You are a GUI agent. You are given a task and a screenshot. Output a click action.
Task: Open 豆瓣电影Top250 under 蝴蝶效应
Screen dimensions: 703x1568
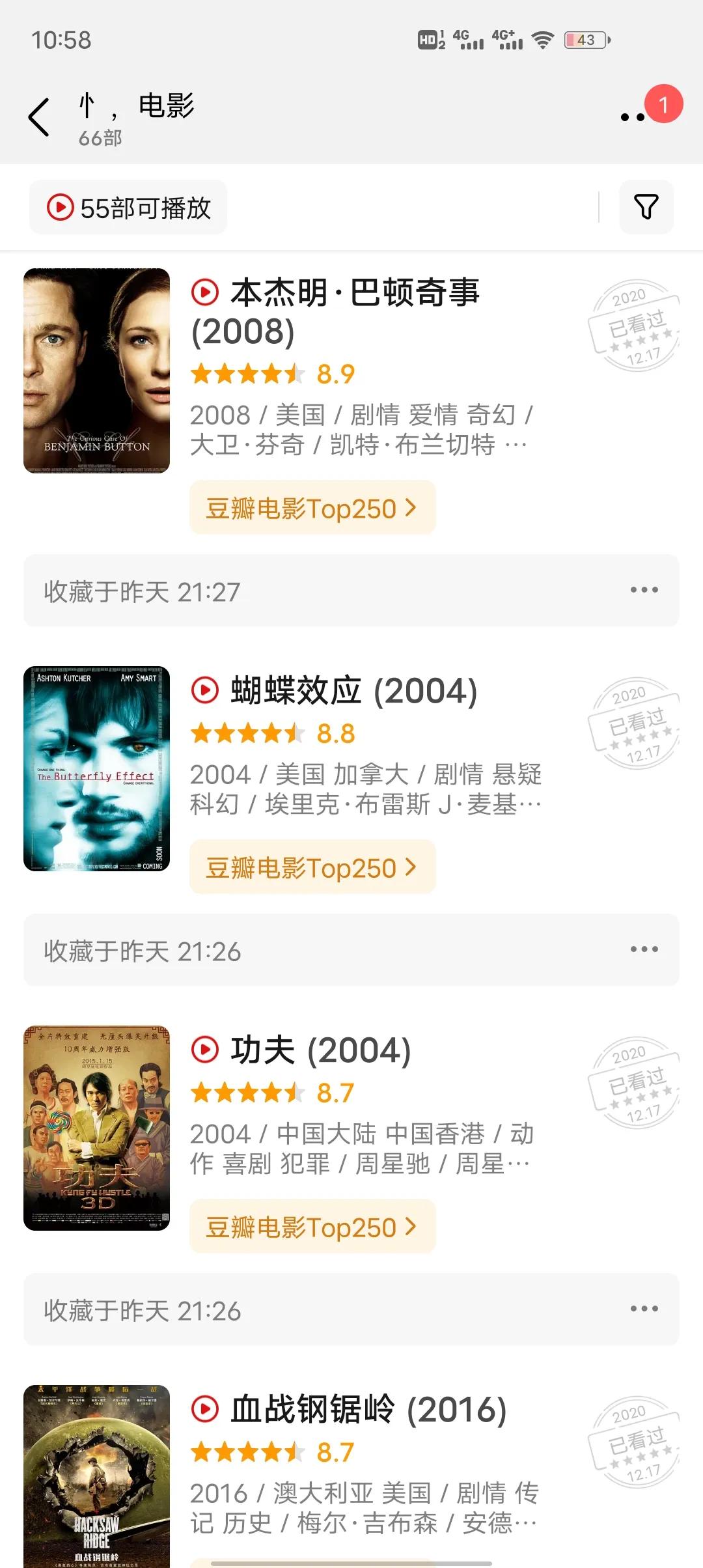[x=311, y=867]
